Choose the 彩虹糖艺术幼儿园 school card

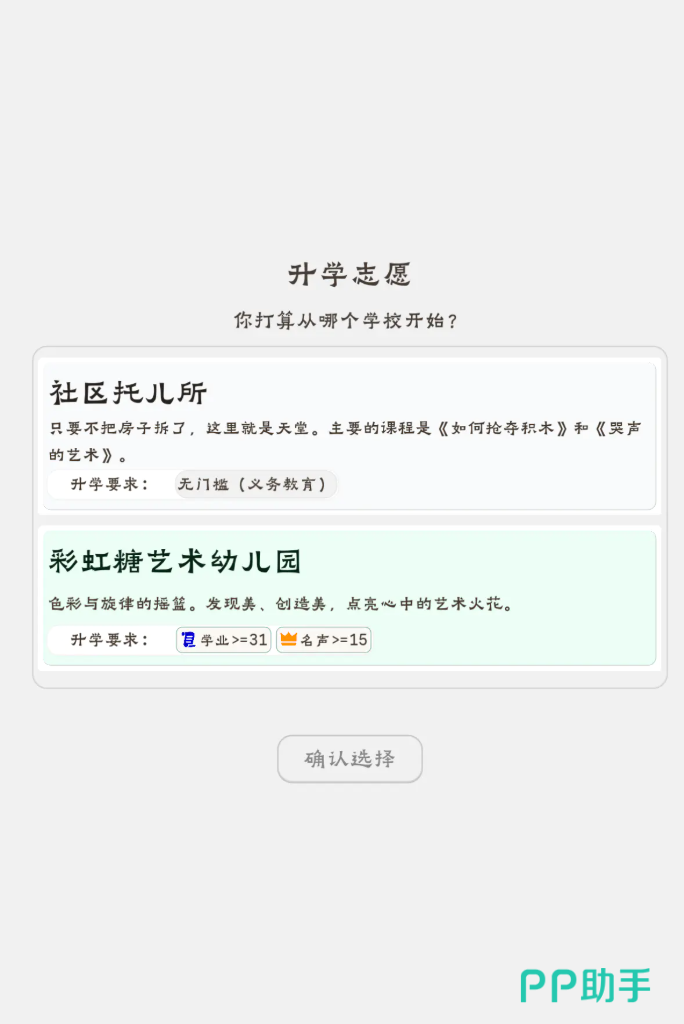(350, 598)
